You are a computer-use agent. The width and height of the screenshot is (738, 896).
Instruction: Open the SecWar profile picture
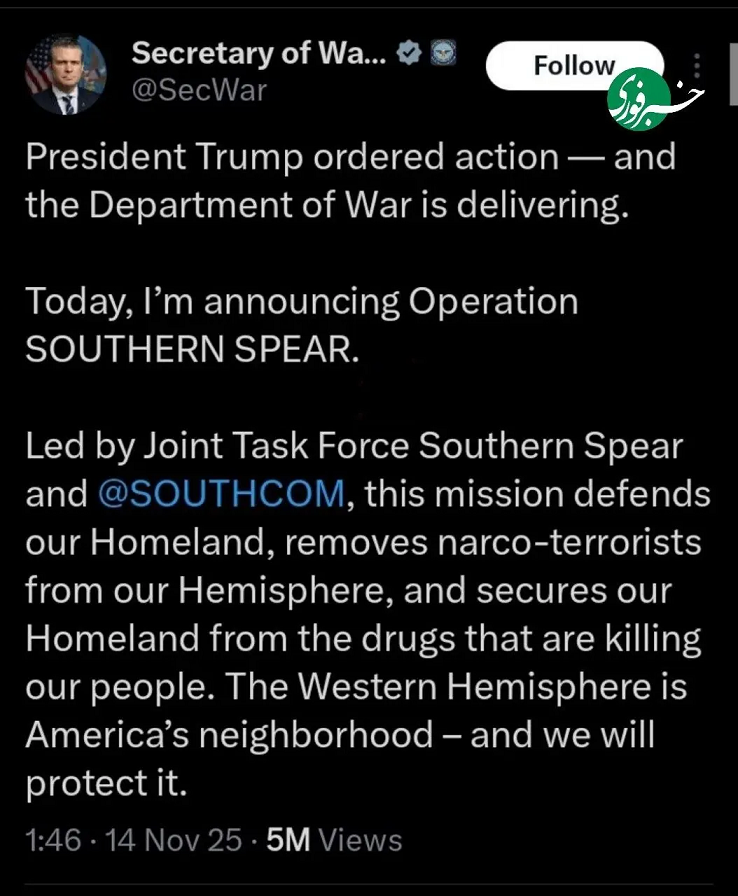[x=66, y=75]
